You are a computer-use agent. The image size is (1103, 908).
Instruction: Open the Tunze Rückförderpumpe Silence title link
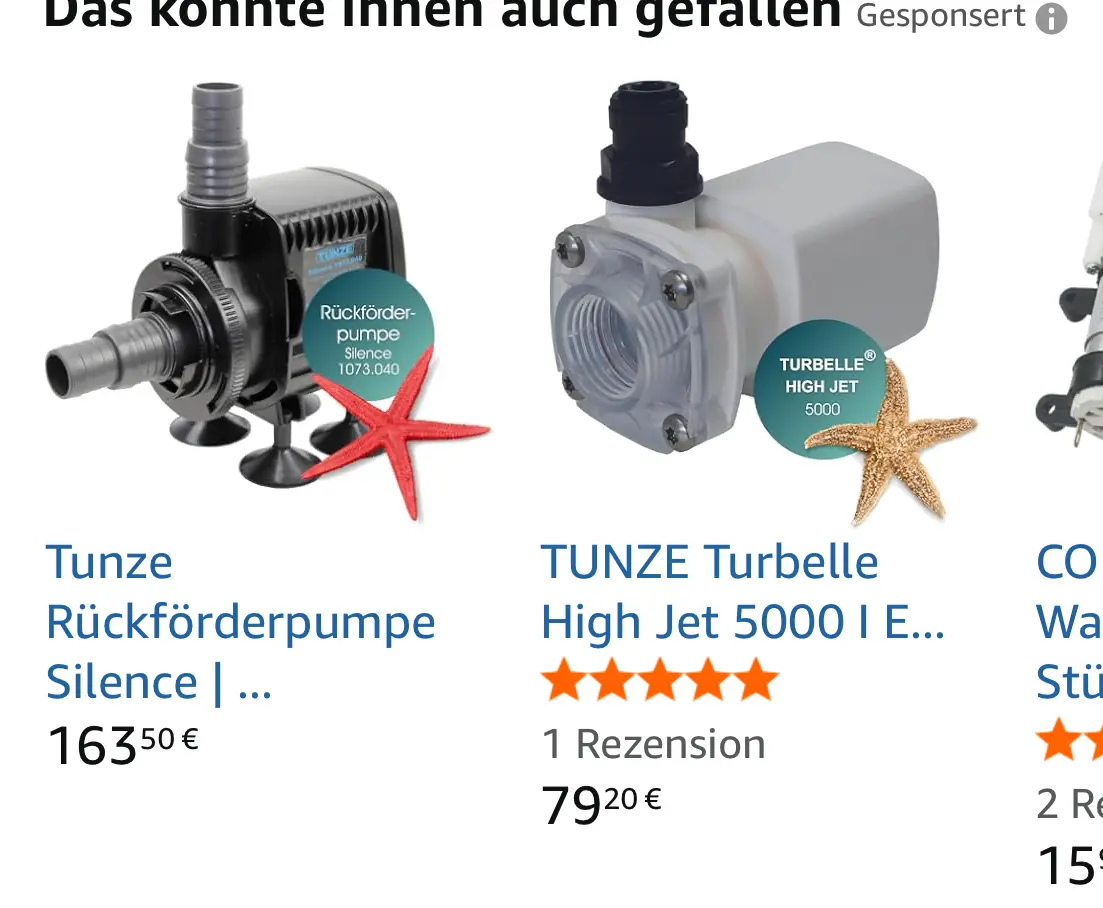point(240,622)
